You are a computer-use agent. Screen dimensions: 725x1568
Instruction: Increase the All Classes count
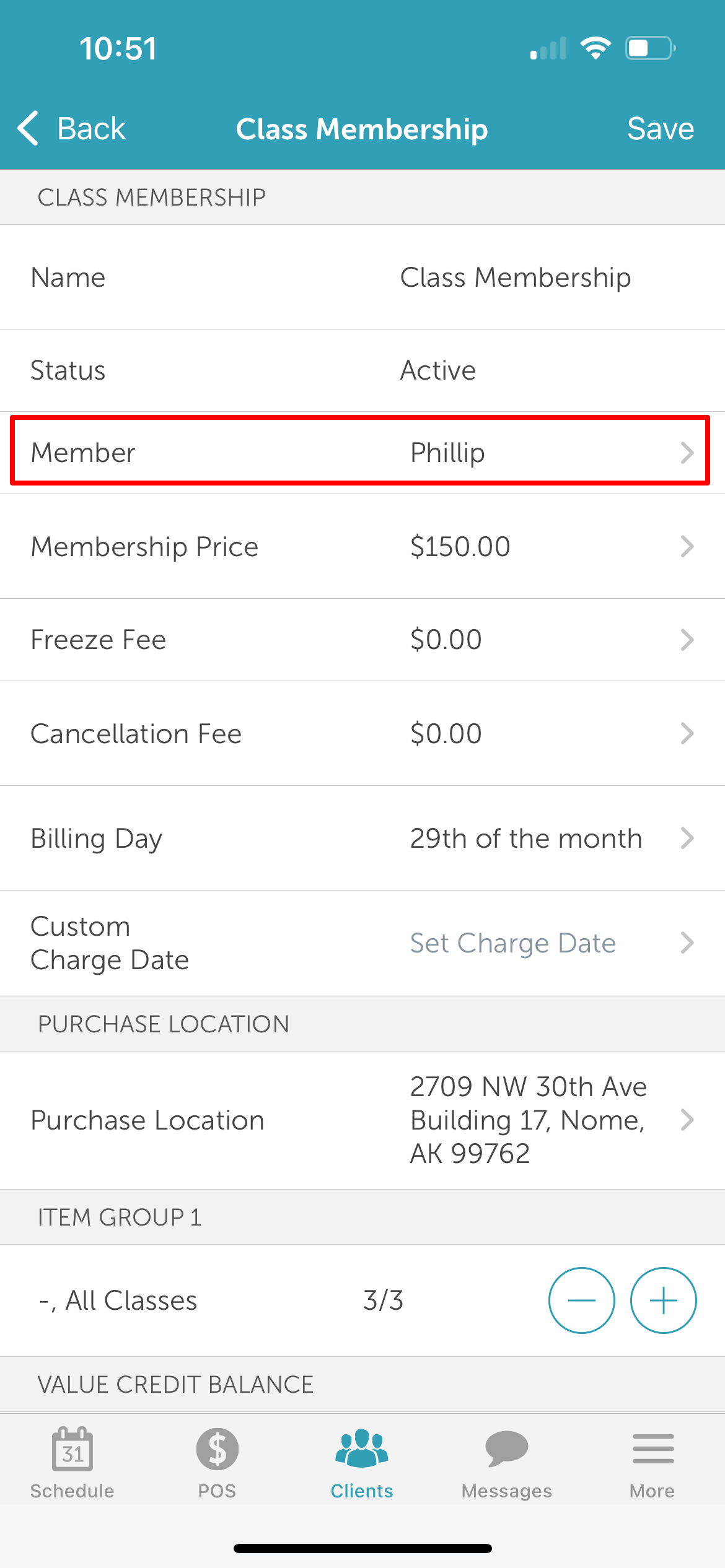click(x=663, y=1300)
